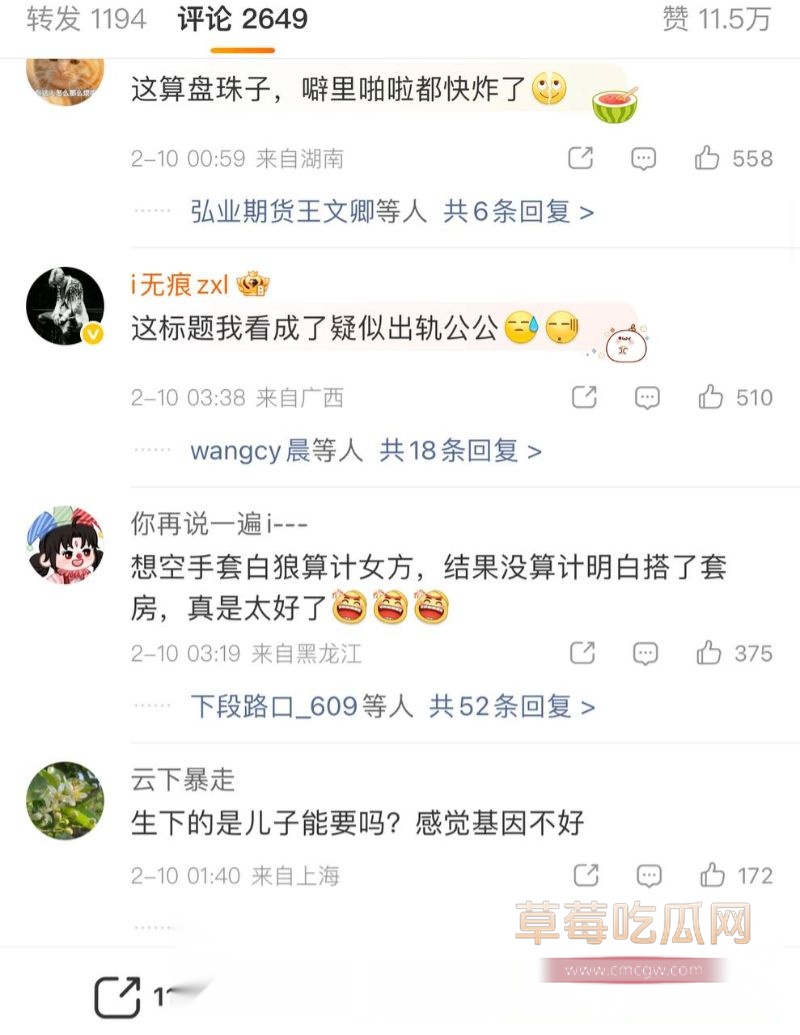Toggle like on i无痕zxl's comment showing 510
This screenshot has width=800, height=1035.
pos(709,396)
